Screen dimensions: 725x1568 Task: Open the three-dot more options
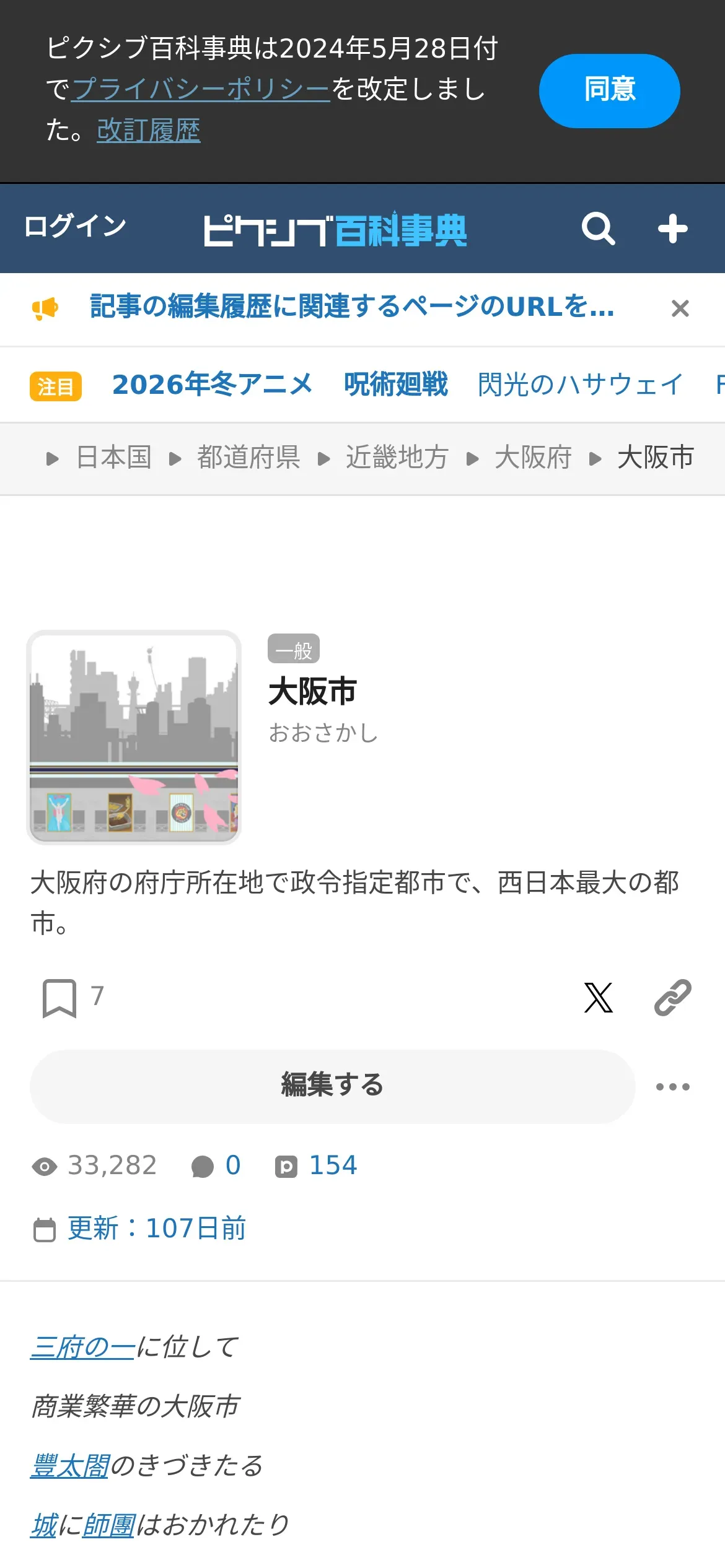point(672,1087)
